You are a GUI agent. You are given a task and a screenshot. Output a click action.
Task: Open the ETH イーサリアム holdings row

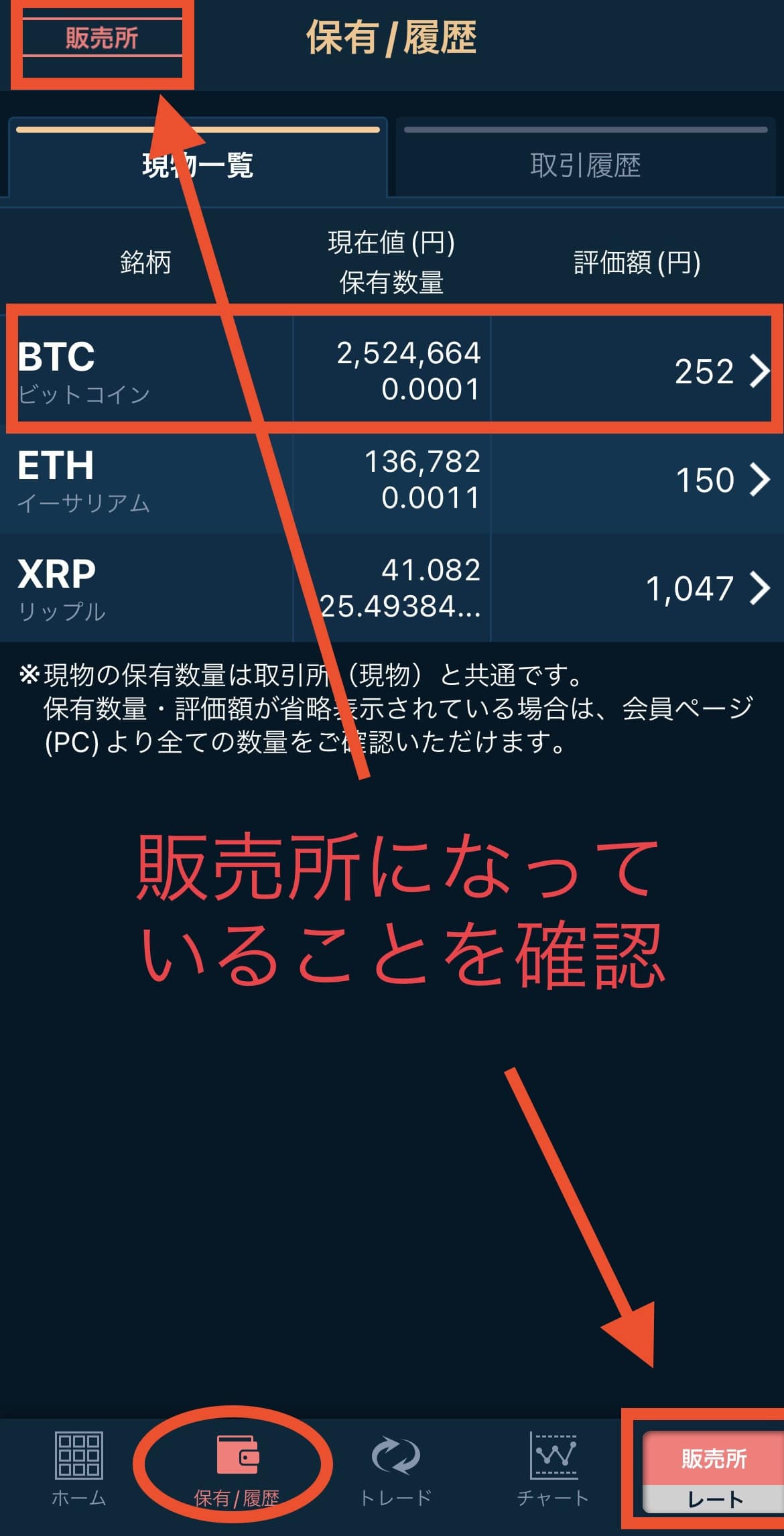[x=392, y=479]
